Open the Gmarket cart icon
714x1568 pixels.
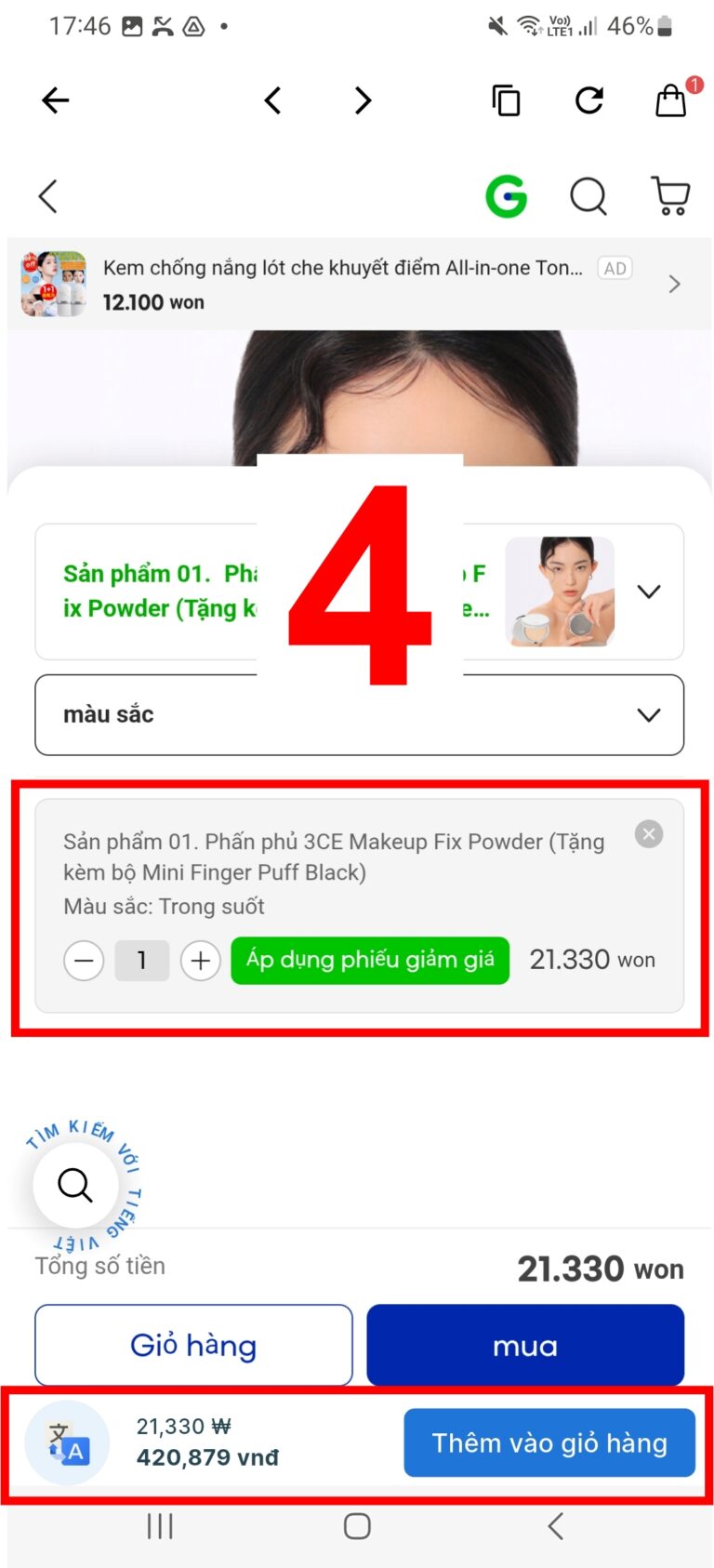pos(669,196)
